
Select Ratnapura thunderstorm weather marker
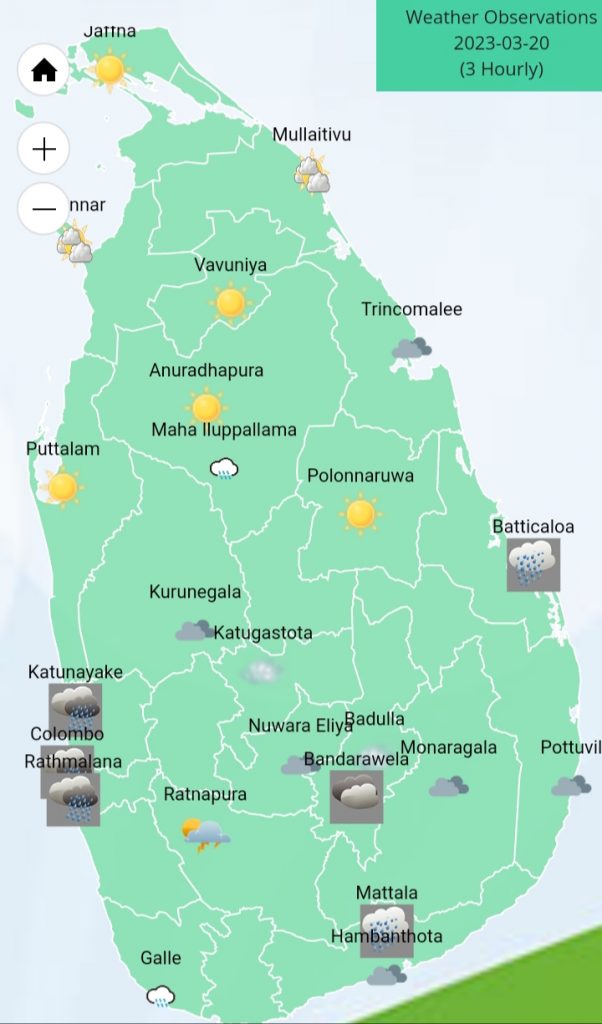(205, 834)
